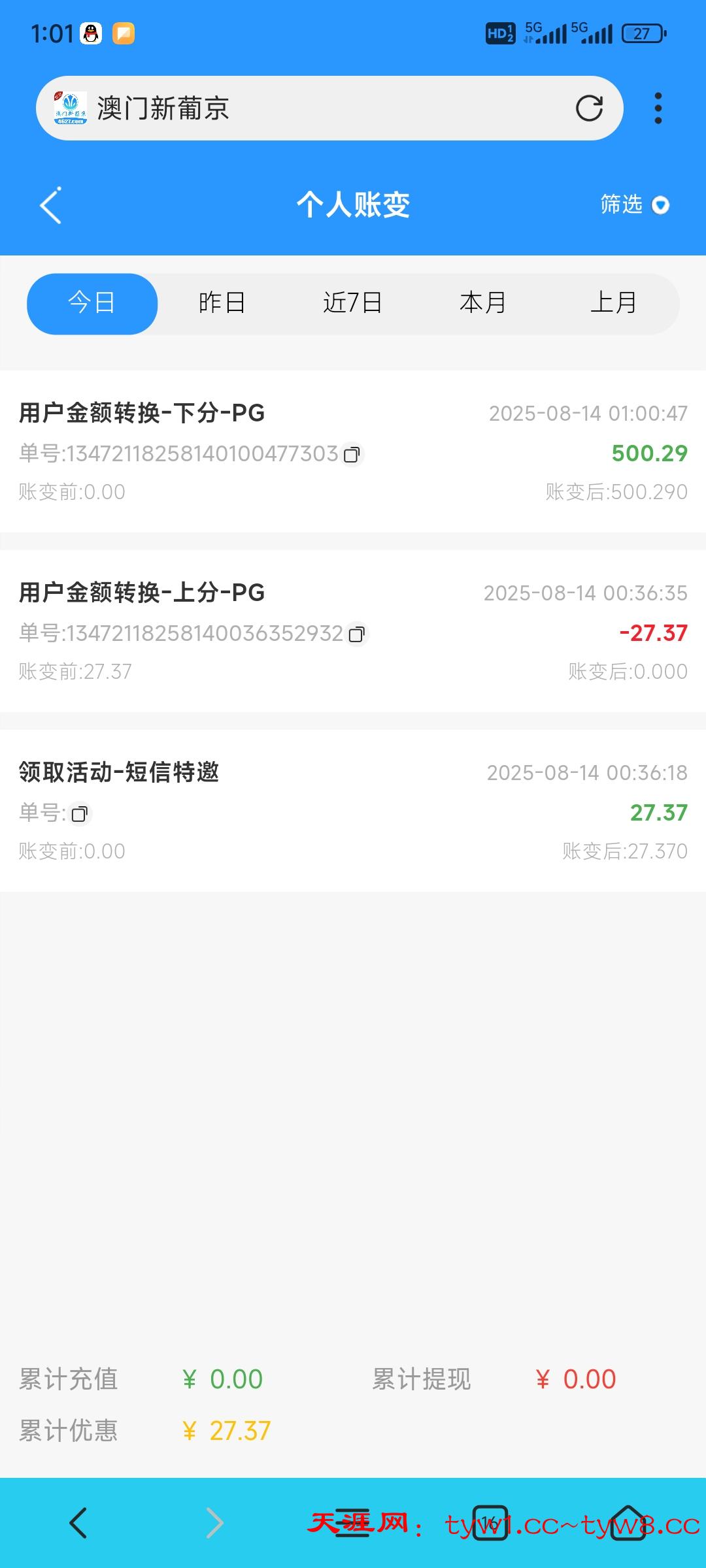
Task: Open the 筛选 filter dropdown
Action: click(634, 205)
